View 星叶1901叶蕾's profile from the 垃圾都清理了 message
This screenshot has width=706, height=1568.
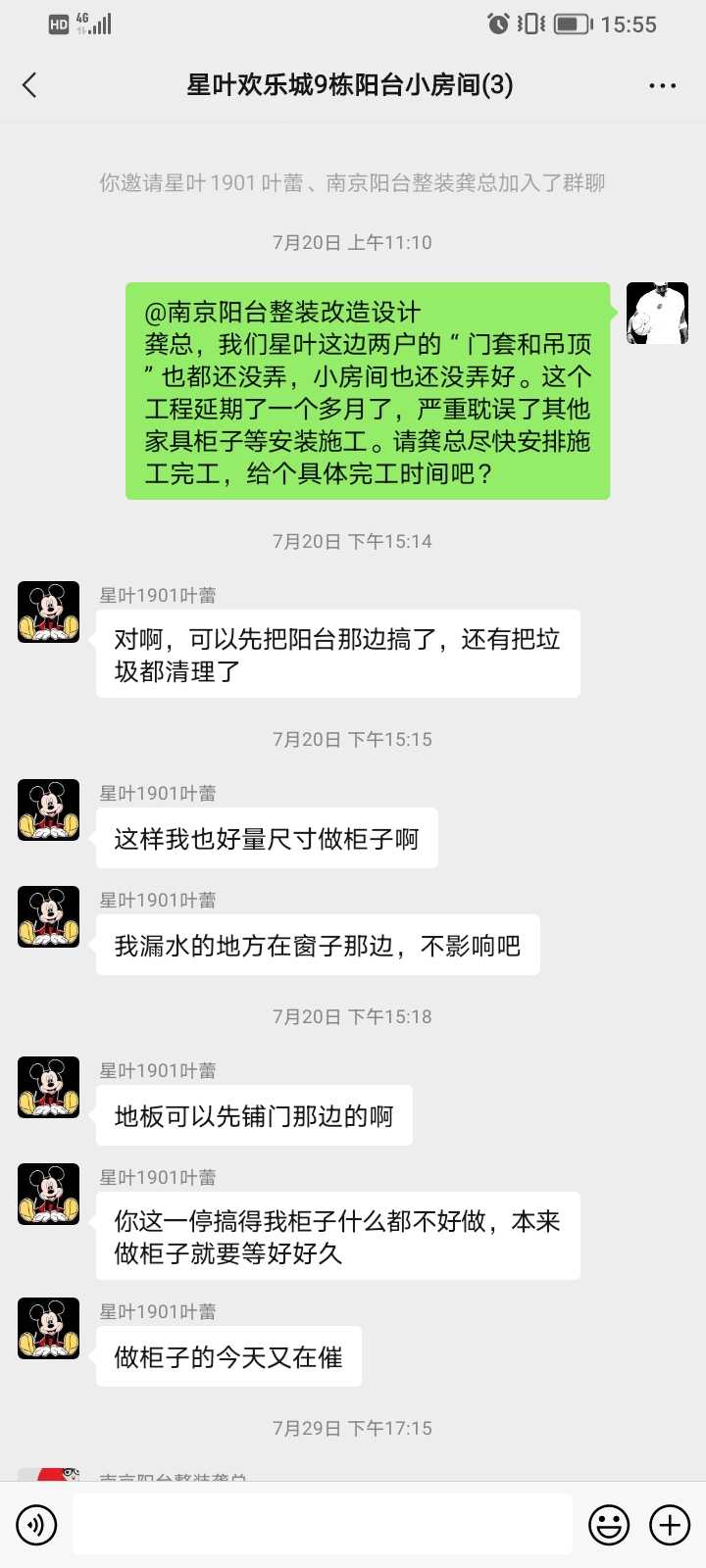click(x=48, y=612)
